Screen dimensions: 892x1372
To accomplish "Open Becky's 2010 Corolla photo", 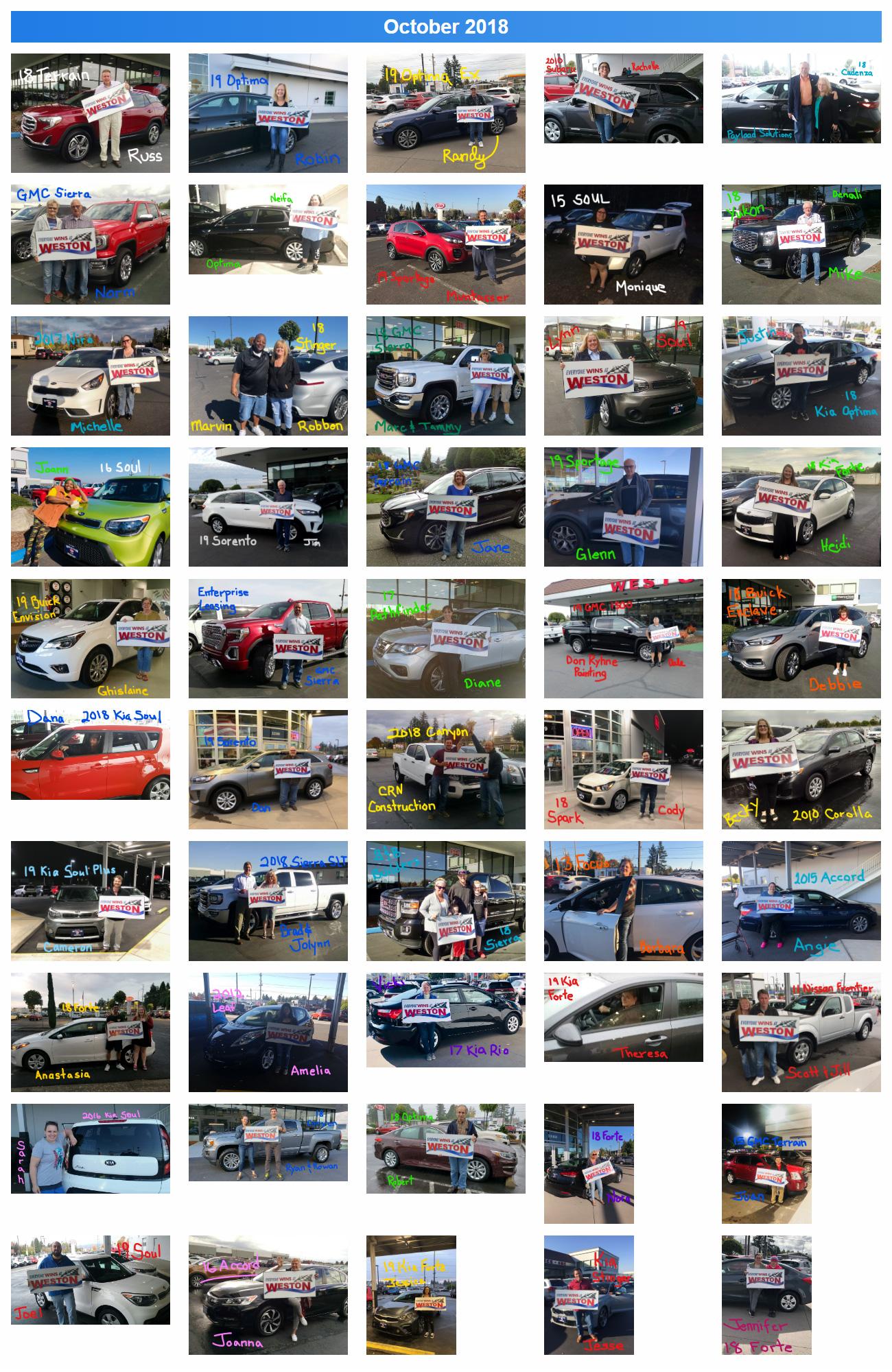I will (801, 770).
